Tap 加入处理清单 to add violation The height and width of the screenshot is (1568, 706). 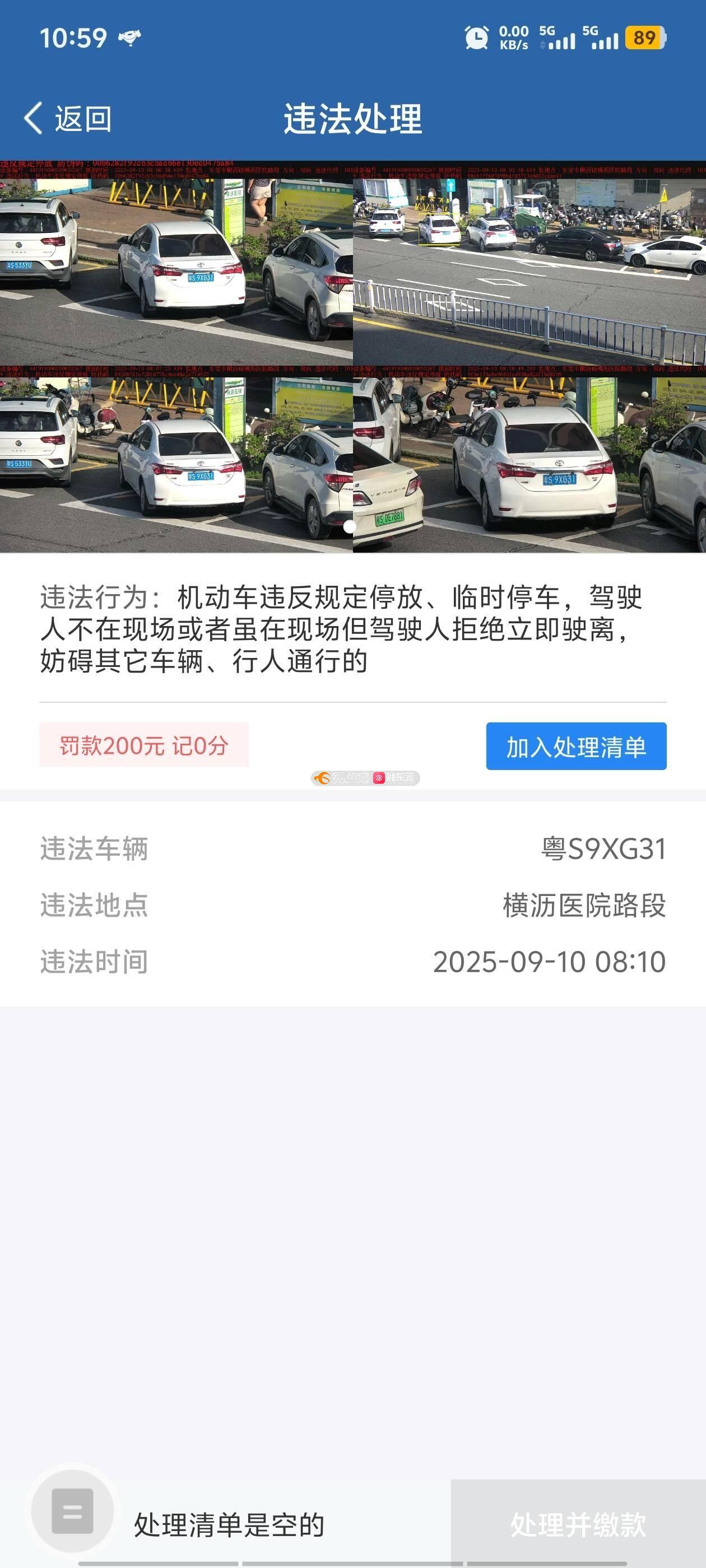(x=575, y=746)
